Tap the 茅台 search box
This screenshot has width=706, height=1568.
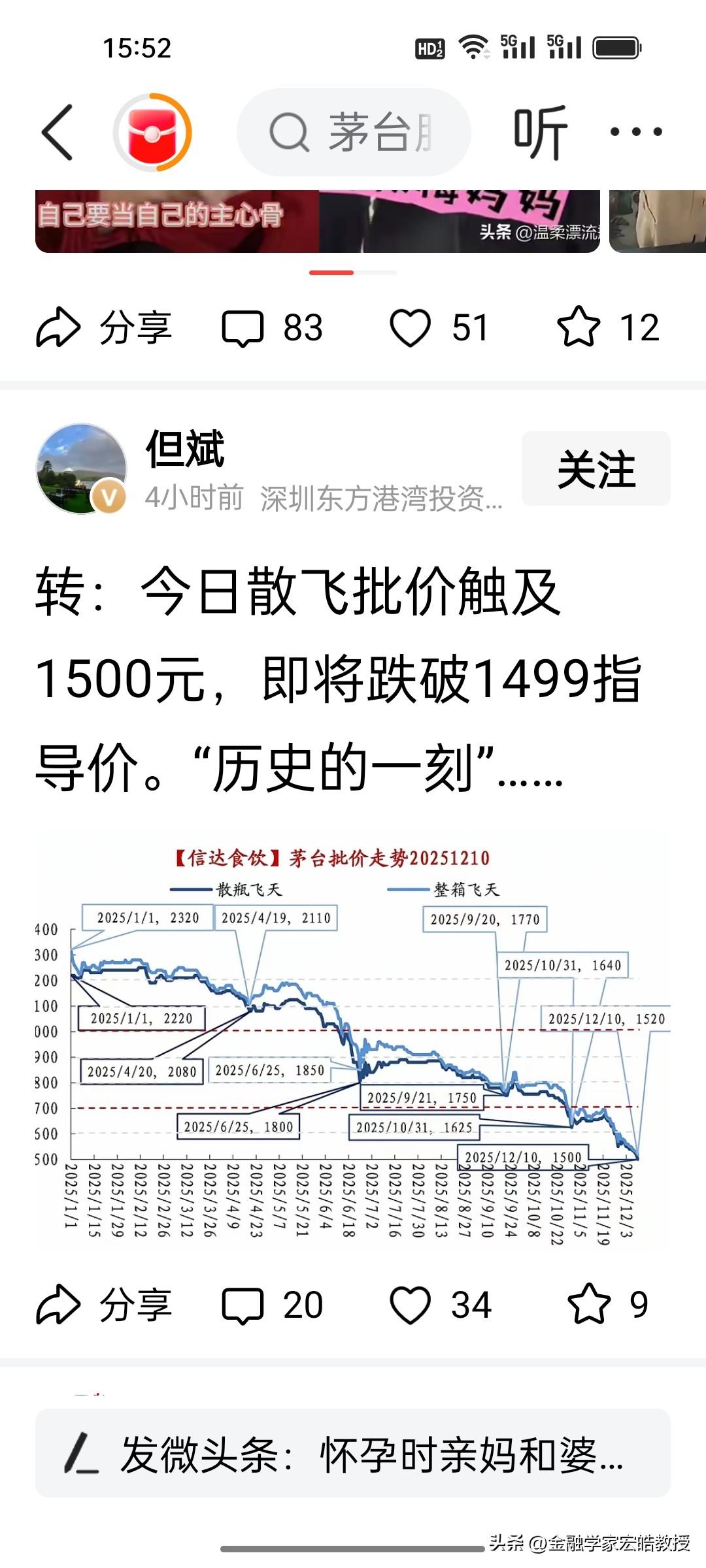point(354,133)
